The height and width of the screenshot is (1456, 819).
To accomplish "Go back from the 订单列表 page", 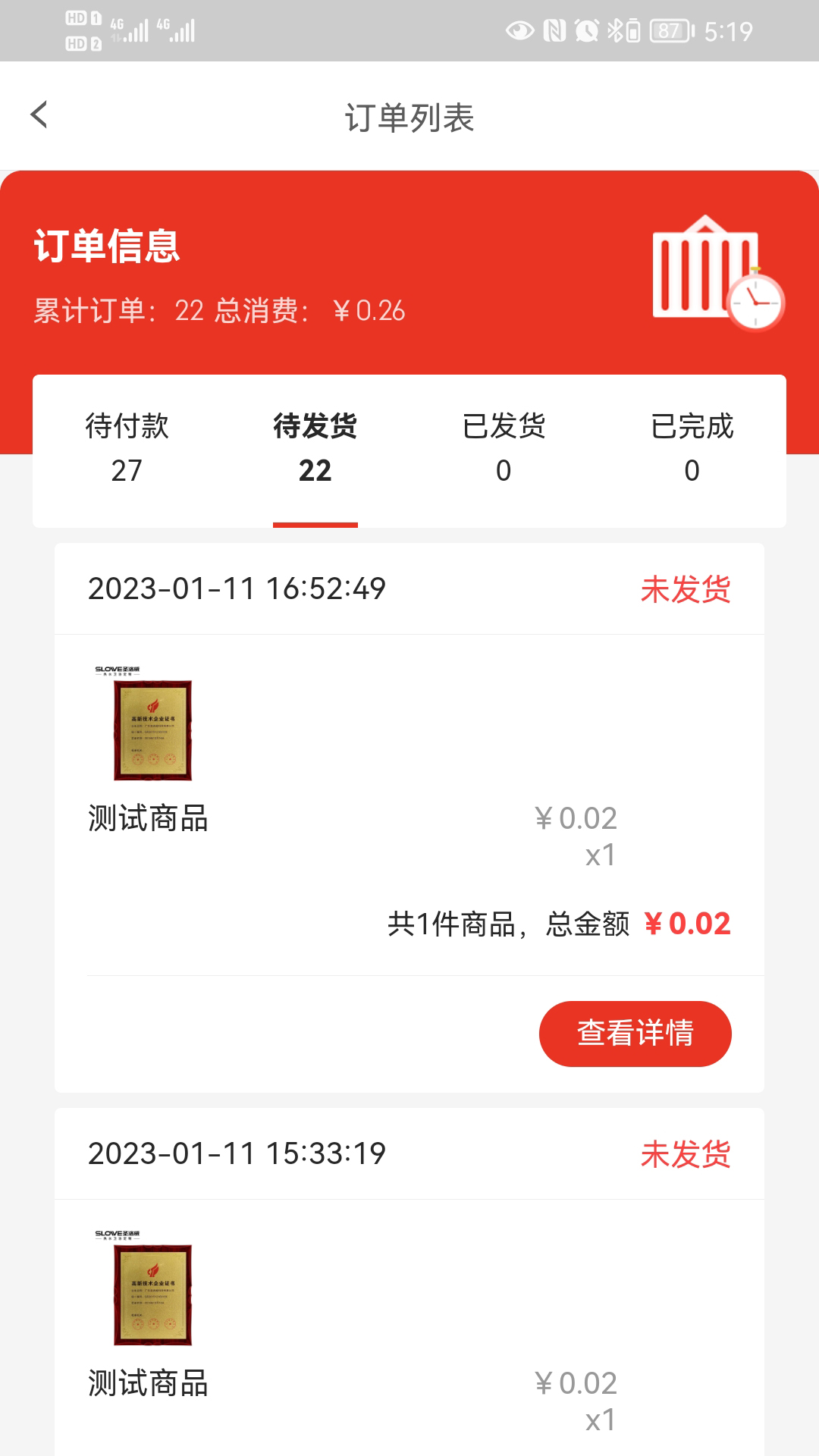I will (x=39, y=115).
